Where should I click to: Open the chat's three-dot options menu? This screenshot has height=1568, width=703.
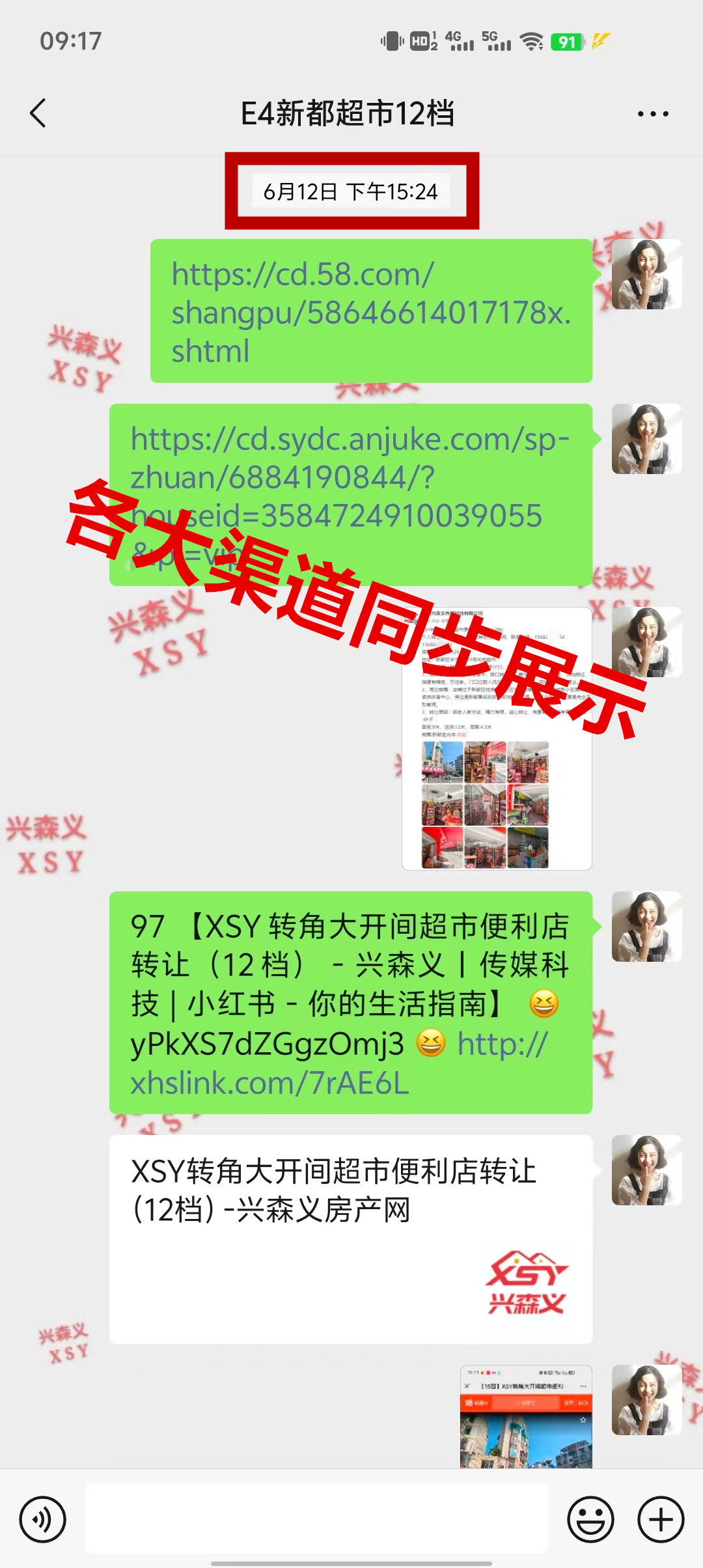(652, 114)
